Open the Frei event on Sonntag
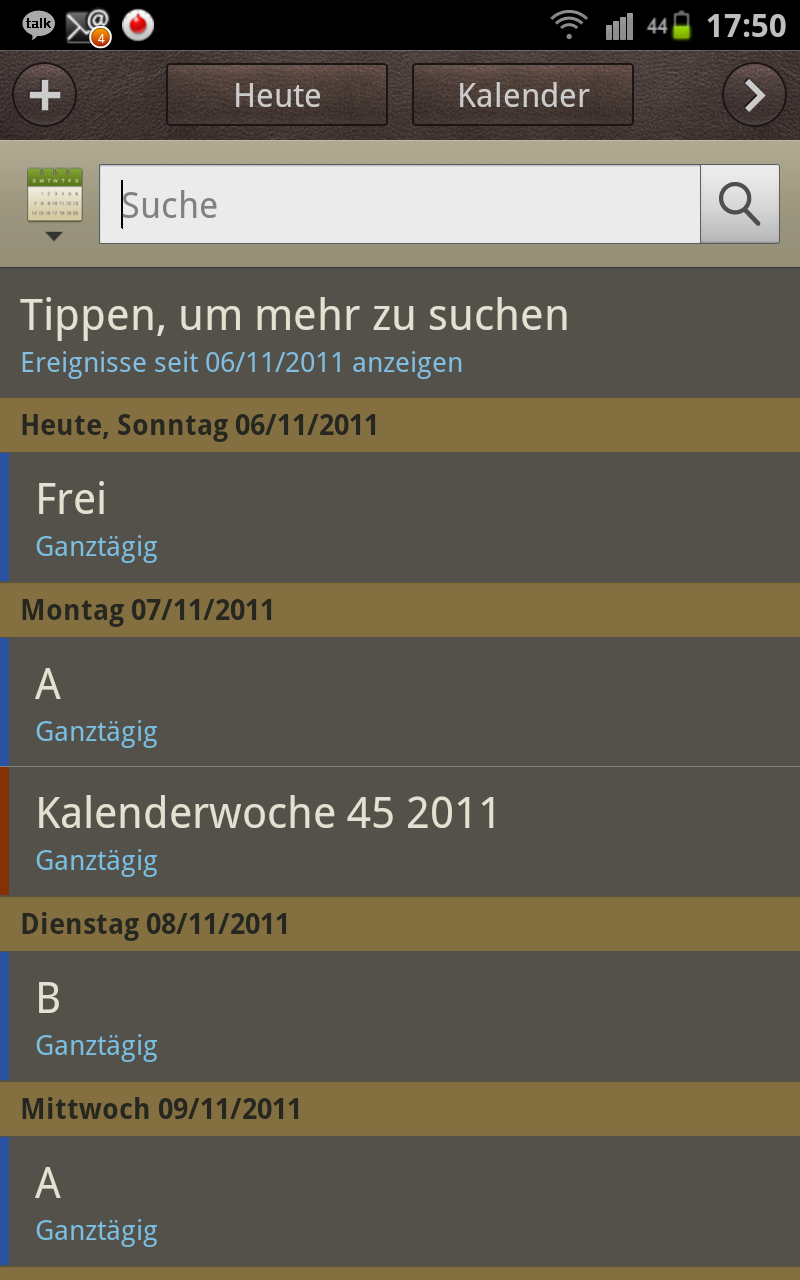Viewport: 800px width, 1280px height. (400, 517)
